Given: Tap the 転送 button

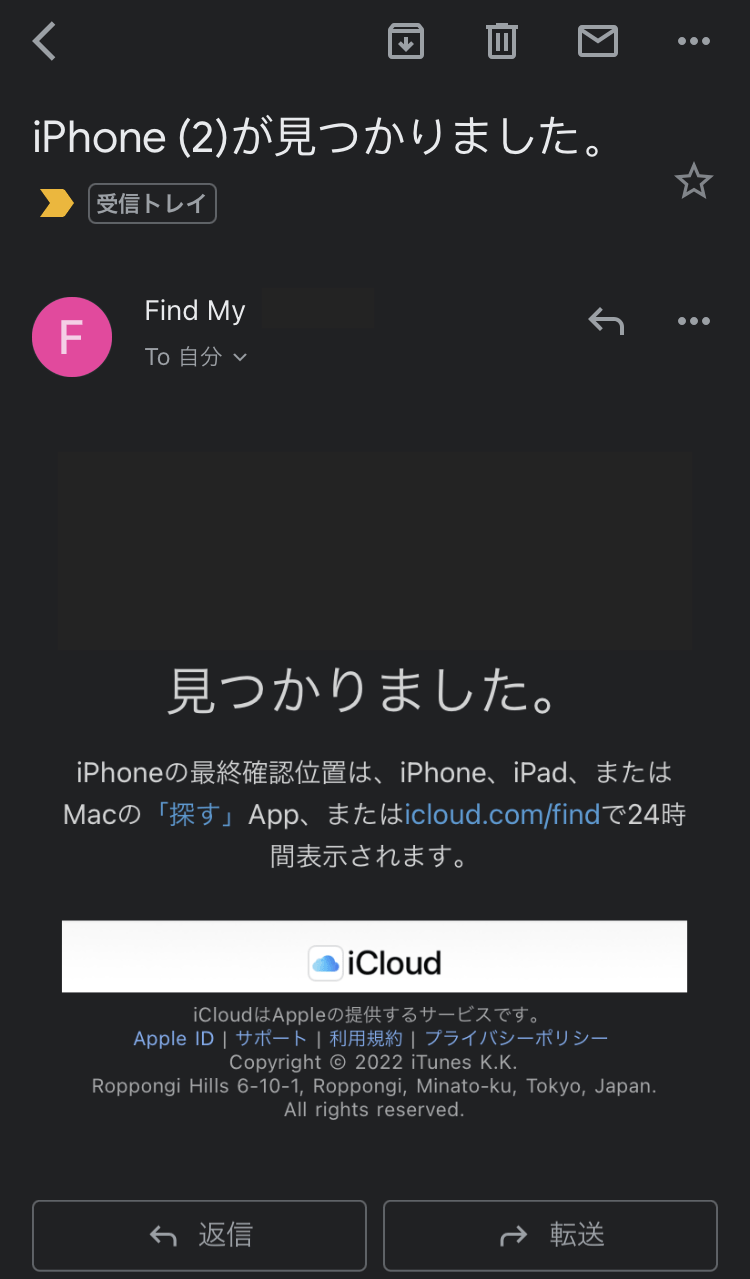Looking at the screenshot, I should click(x=550, y=1235).
